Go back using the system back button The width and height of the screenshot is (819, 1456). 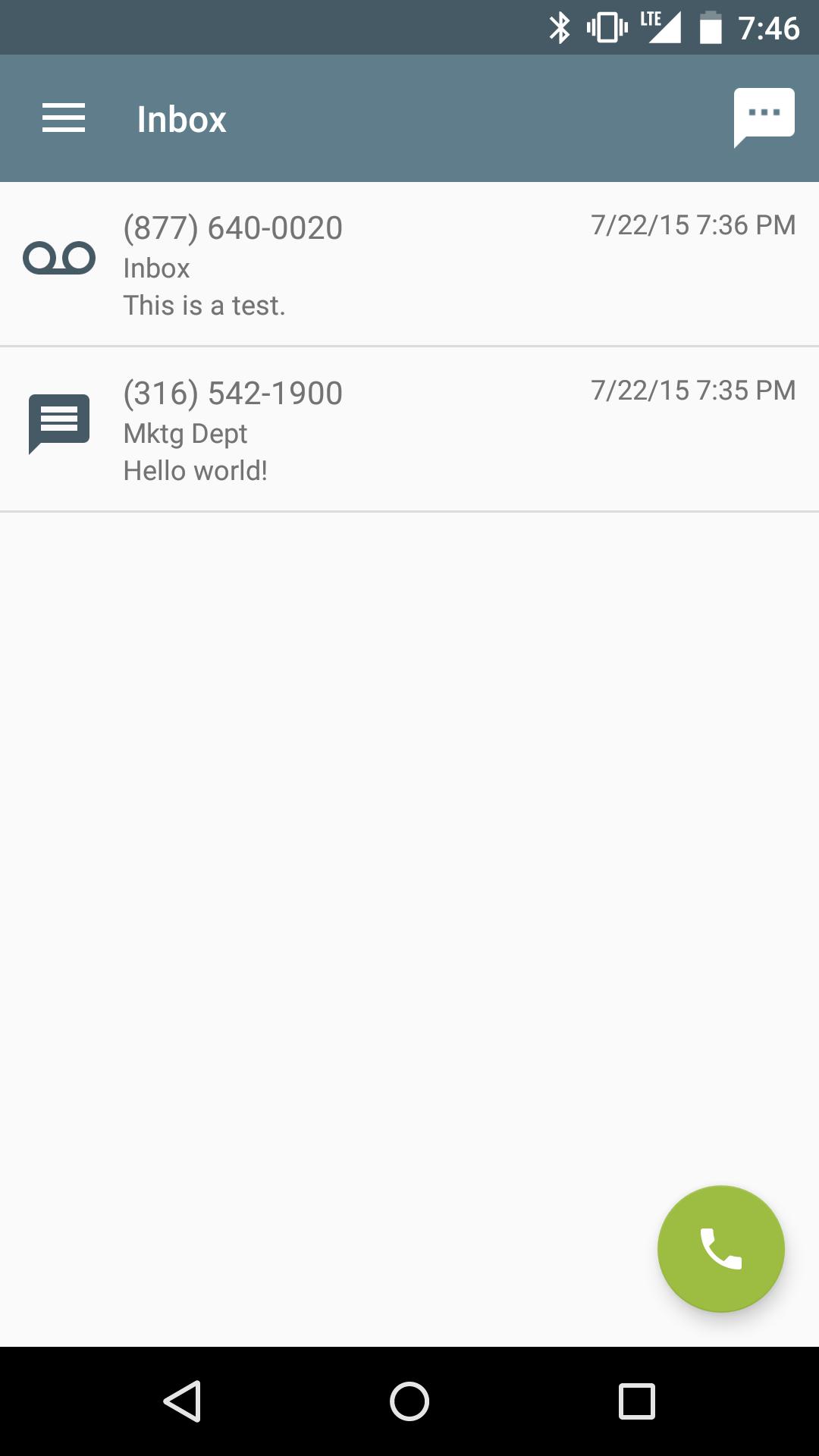[x=182, y=1401]
